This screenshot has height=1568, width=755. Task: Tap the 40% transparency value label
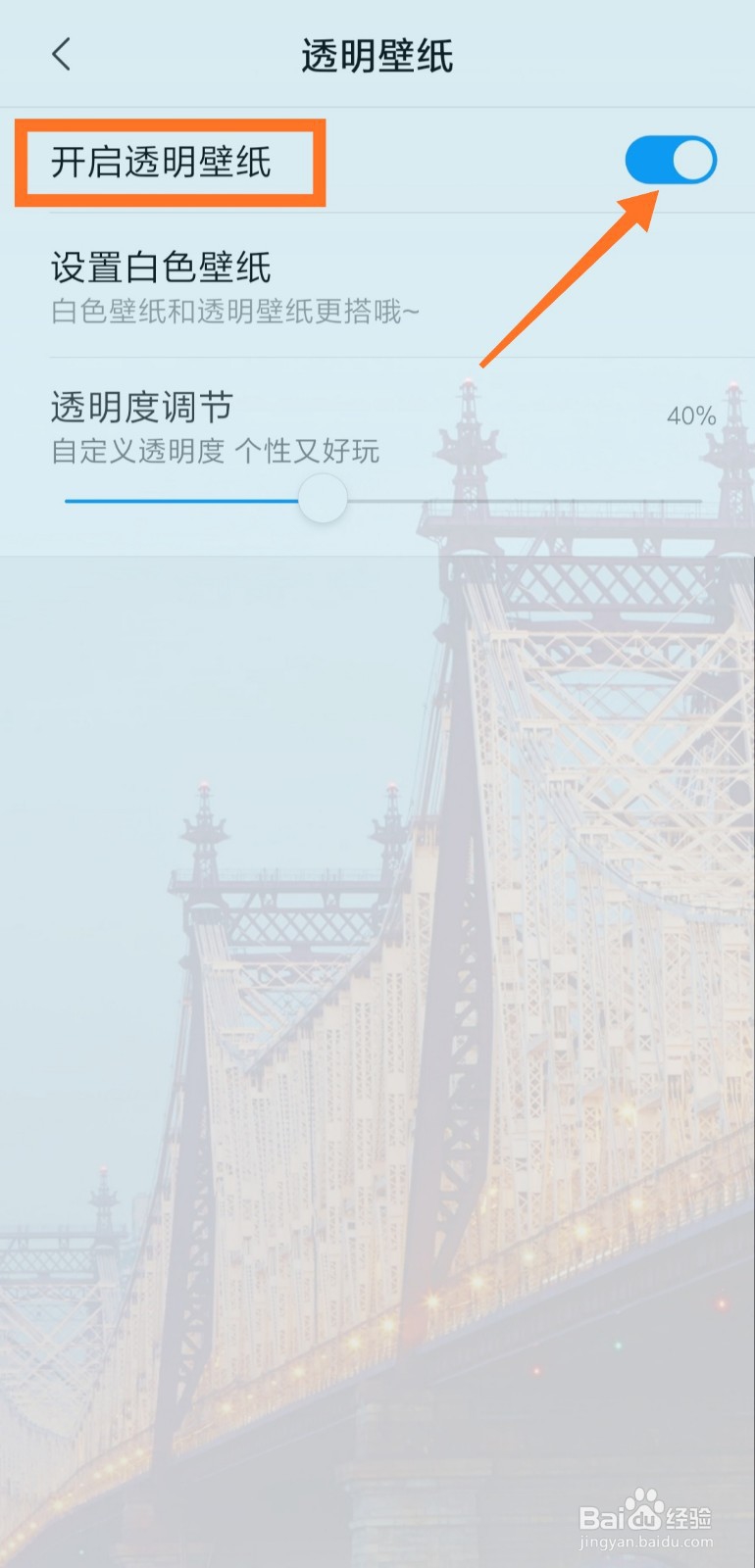pos(690,416)
